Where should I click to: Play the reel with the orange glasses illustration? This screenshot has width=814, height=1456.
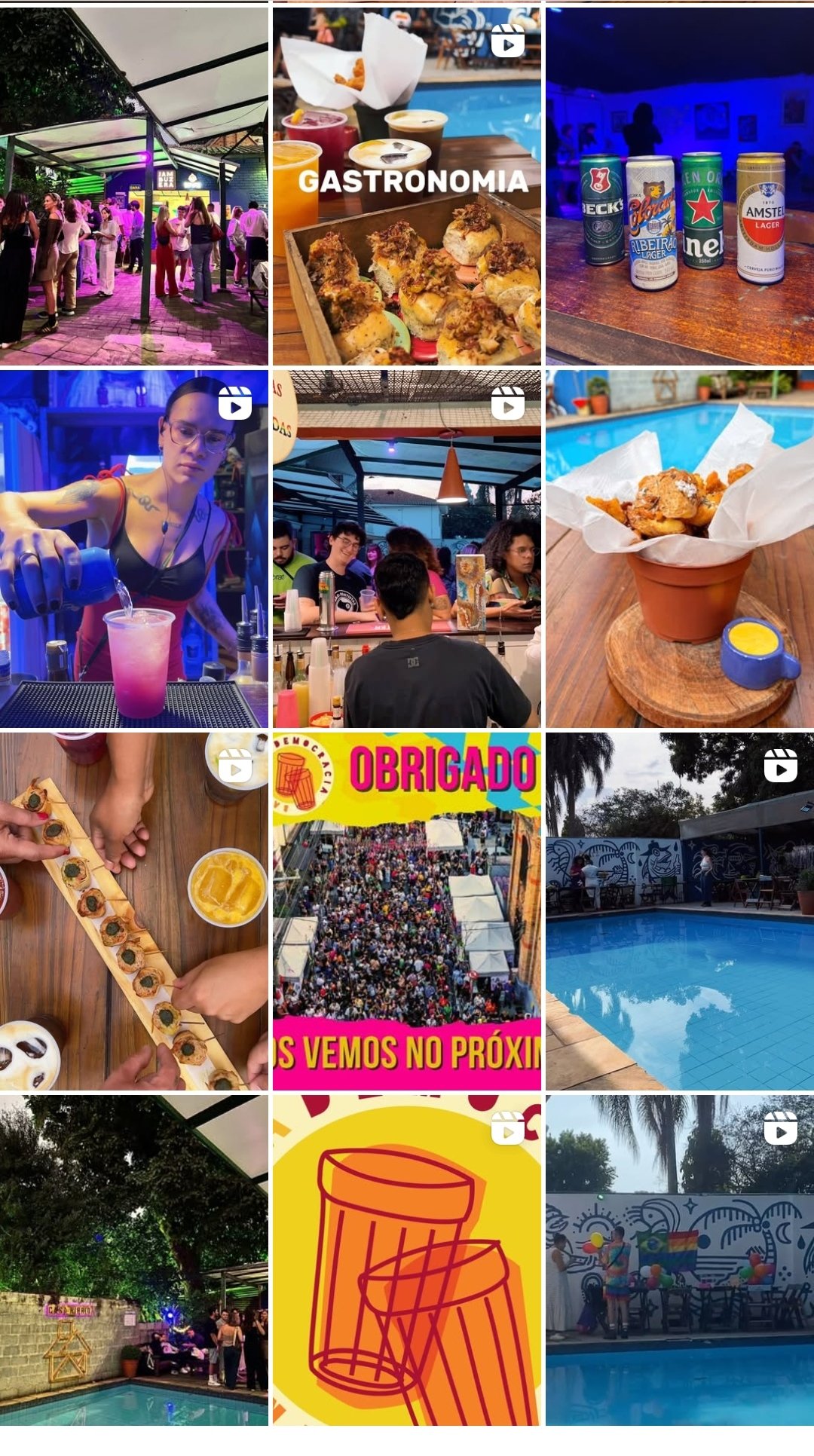click(x=407, y=1260)
